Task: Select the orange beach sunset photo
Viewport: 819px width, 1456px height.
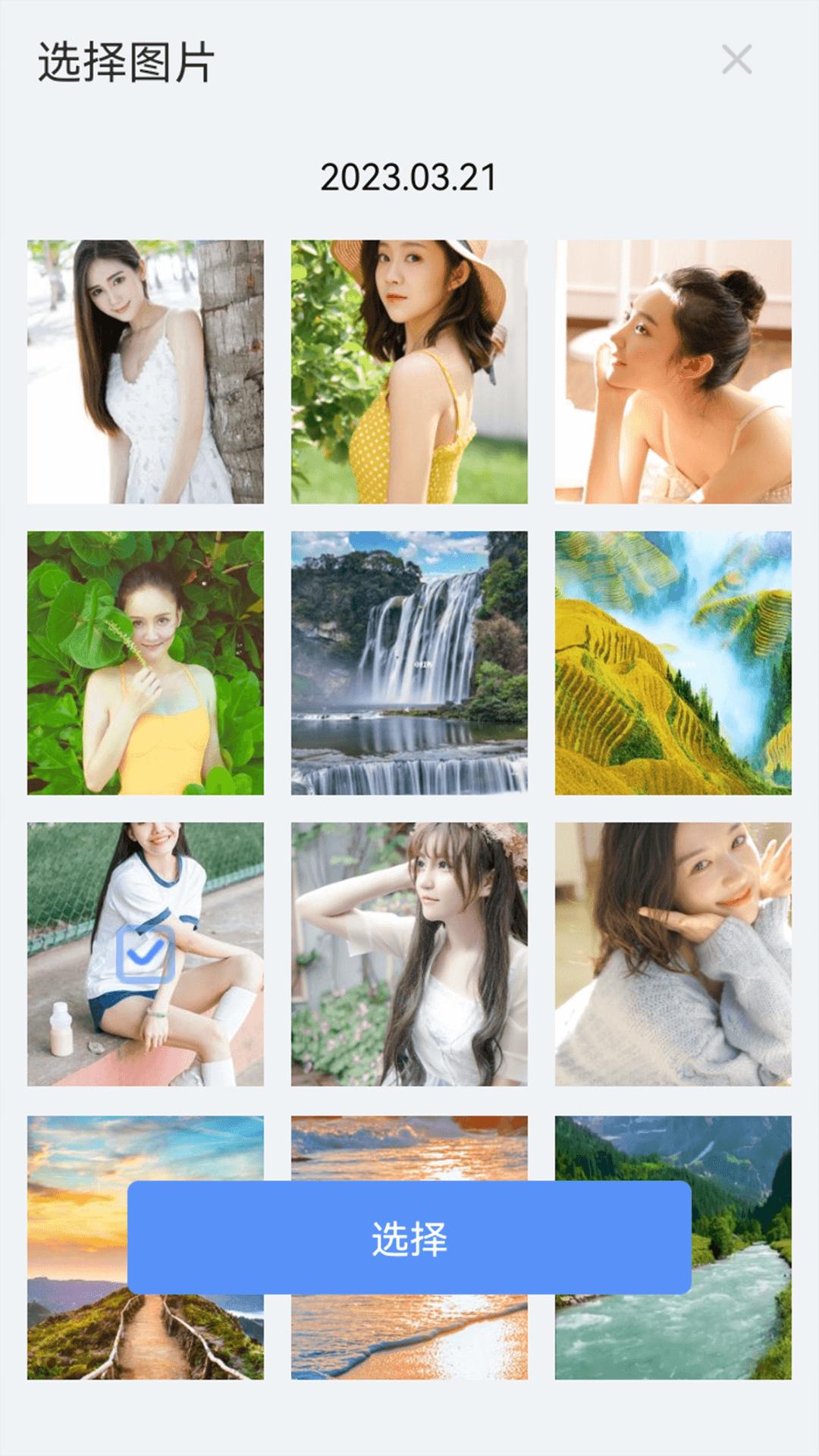Action: (409, 1335)
